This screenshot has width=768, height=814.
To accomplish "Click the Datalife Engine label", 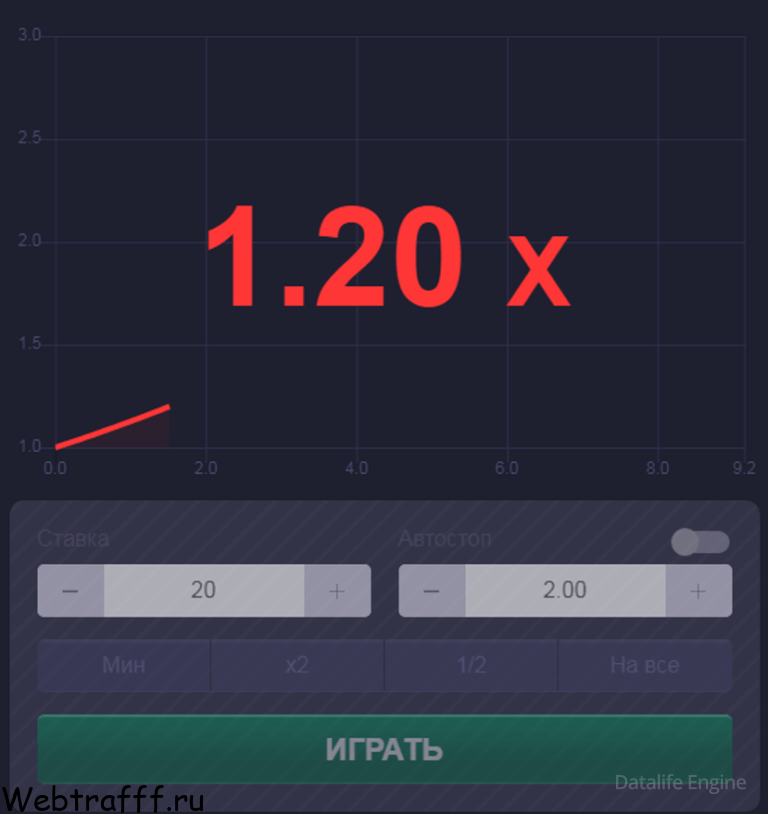I will (x=679, y=783).
